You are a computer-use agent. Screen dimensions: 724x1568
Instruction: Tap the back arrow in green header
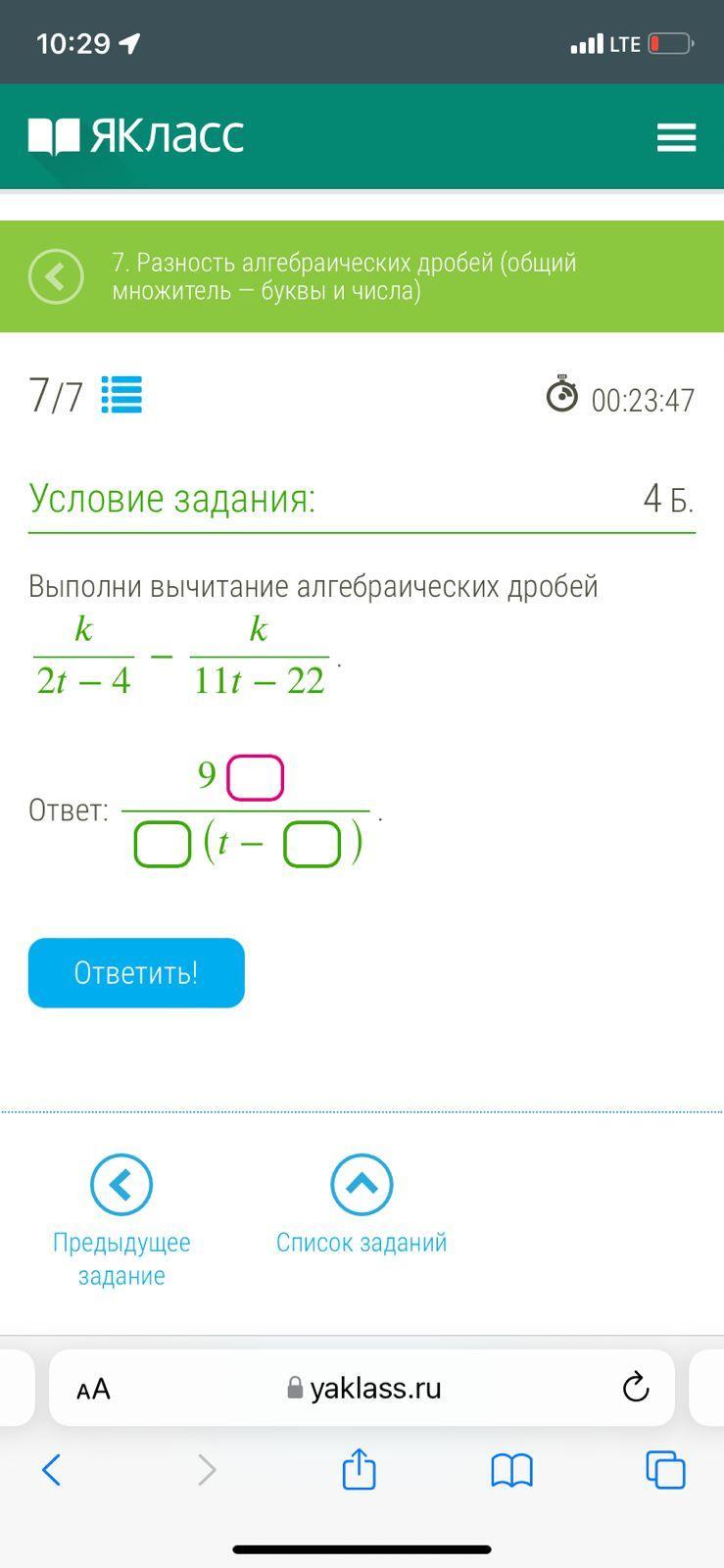pyautogui.click(x=56, y=277)
